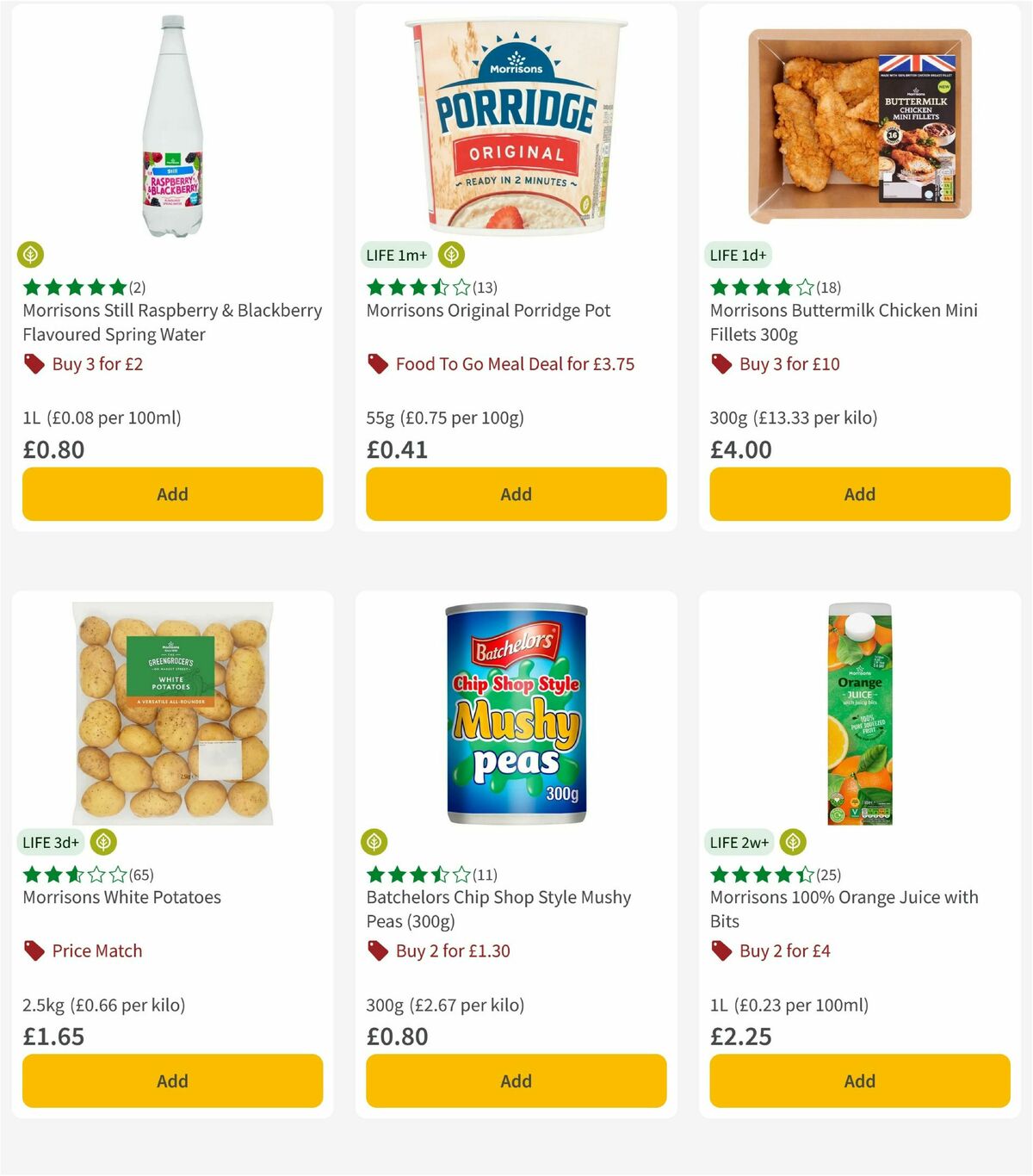Screen dimensions: 1033x1176
Task: Expand the 'Food To Go Meal Deal for £3.75' offer
Action: point(514,364)
